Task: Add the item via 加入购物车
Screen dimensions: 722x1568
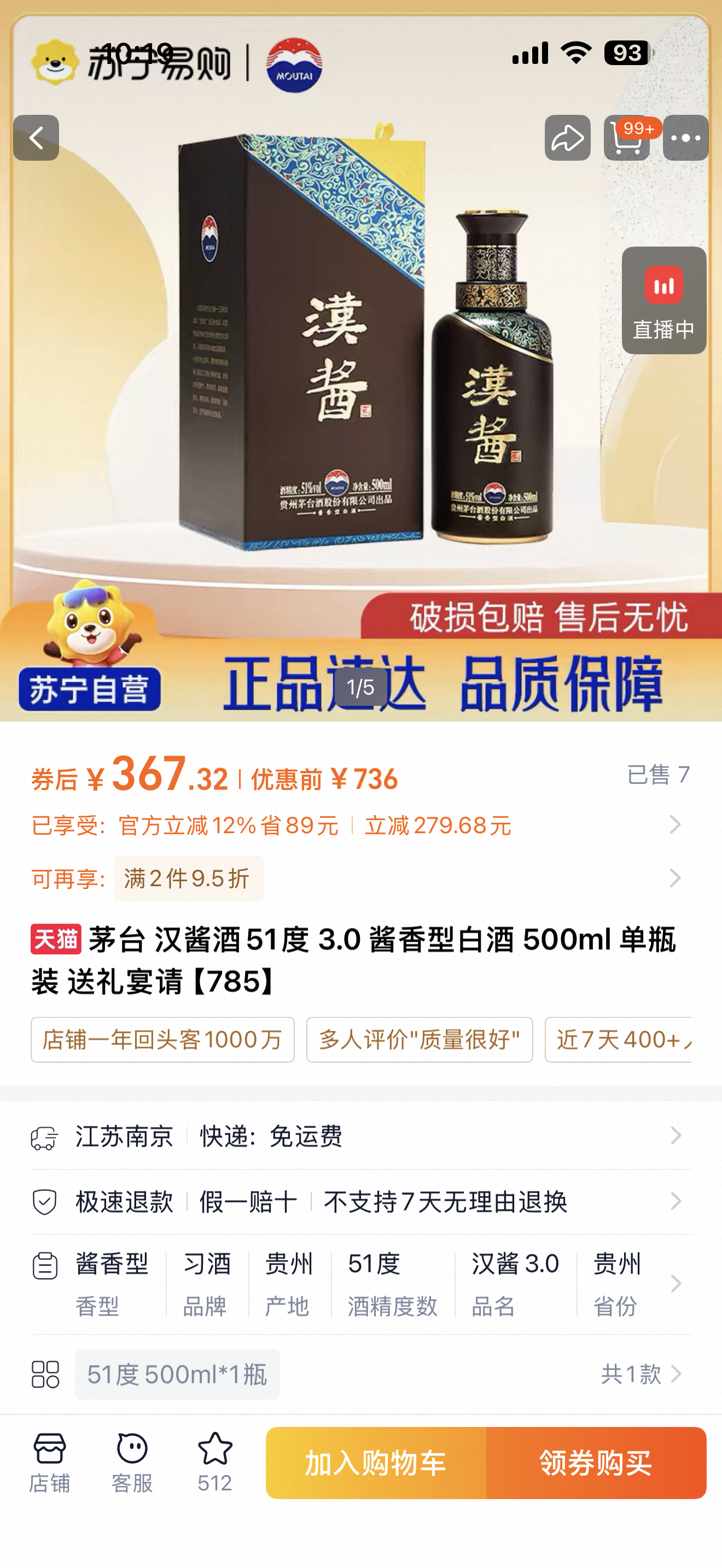Action: (376, 1462)
